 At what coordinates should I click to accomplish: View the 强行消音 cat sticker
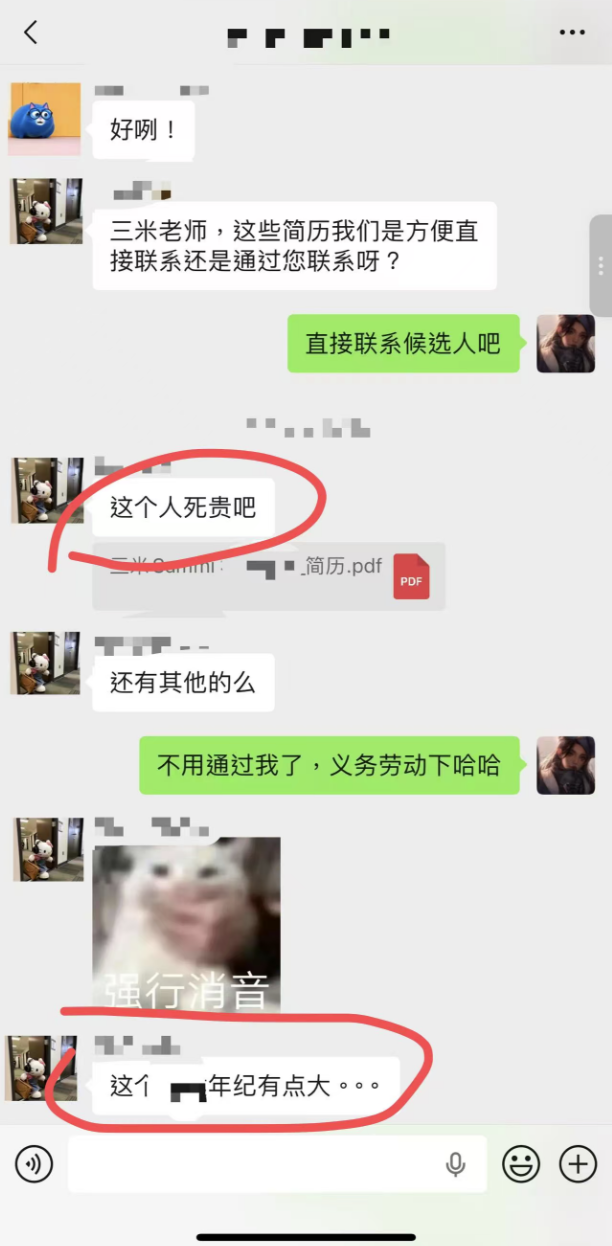[186, 922]
